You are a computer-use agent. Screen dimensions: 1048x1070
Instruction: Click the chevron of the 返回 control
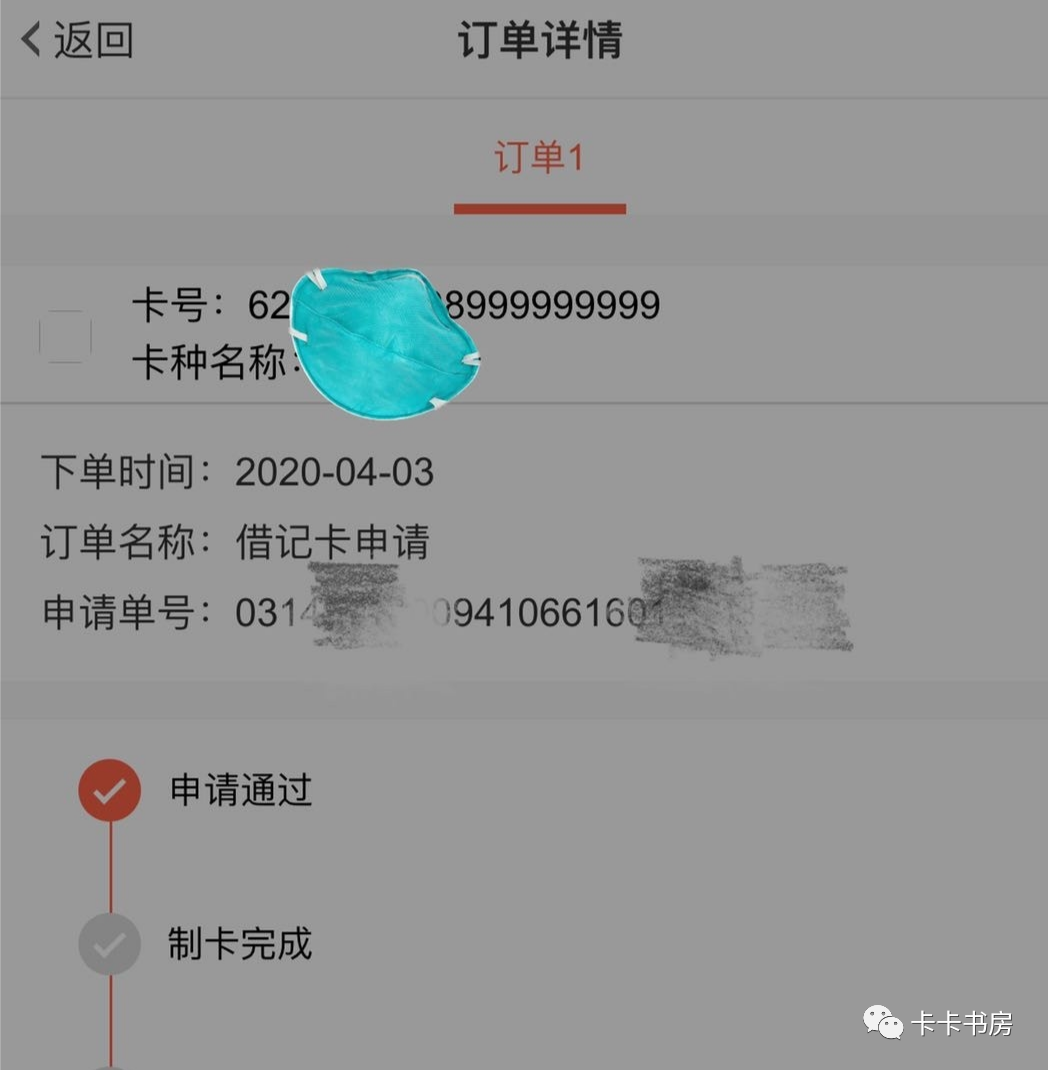pos(30,40)
